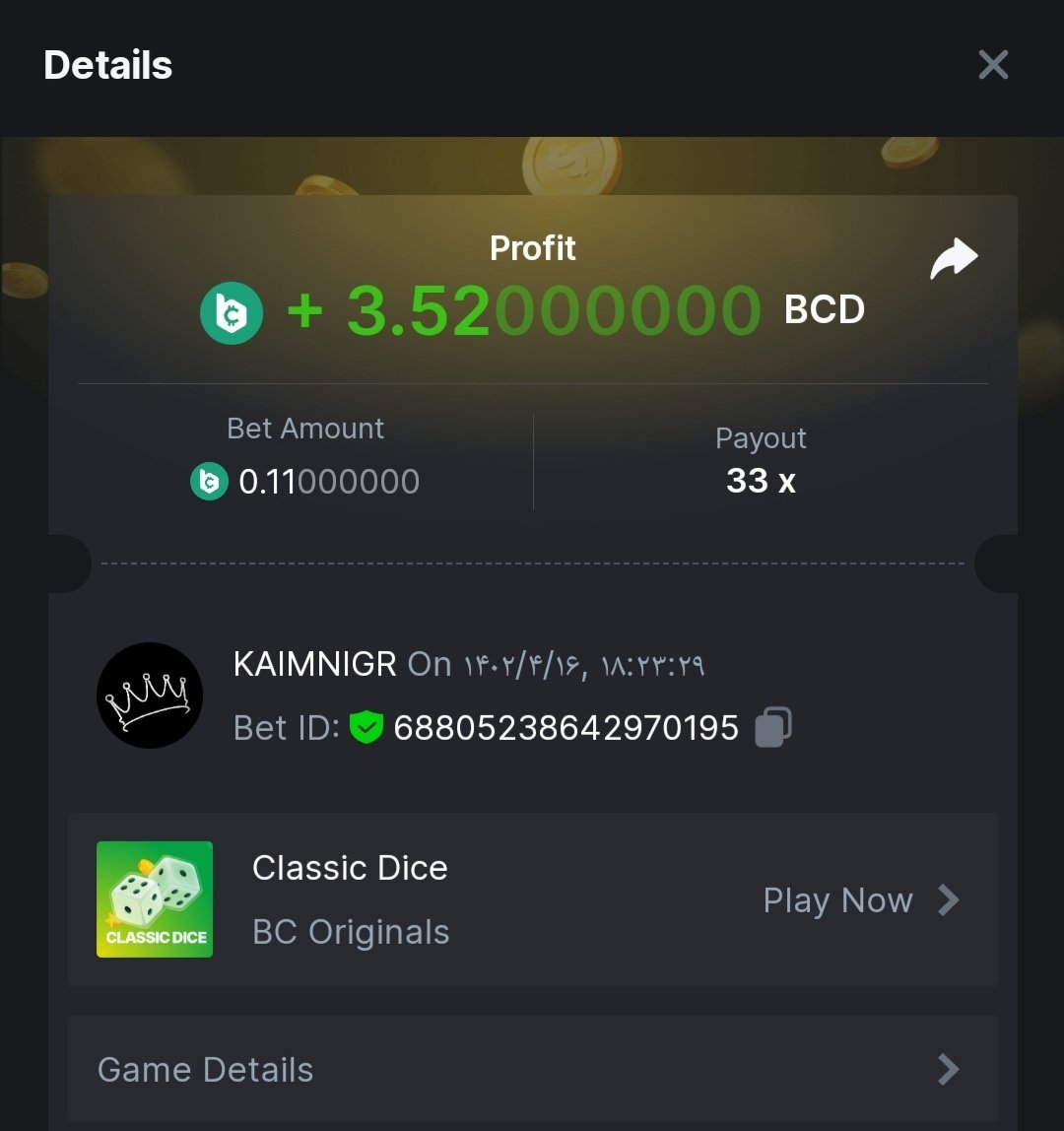This screenshot has height=1131, width=1064.
Task: Share this bet profit
Action: click(x=954, y=259)
